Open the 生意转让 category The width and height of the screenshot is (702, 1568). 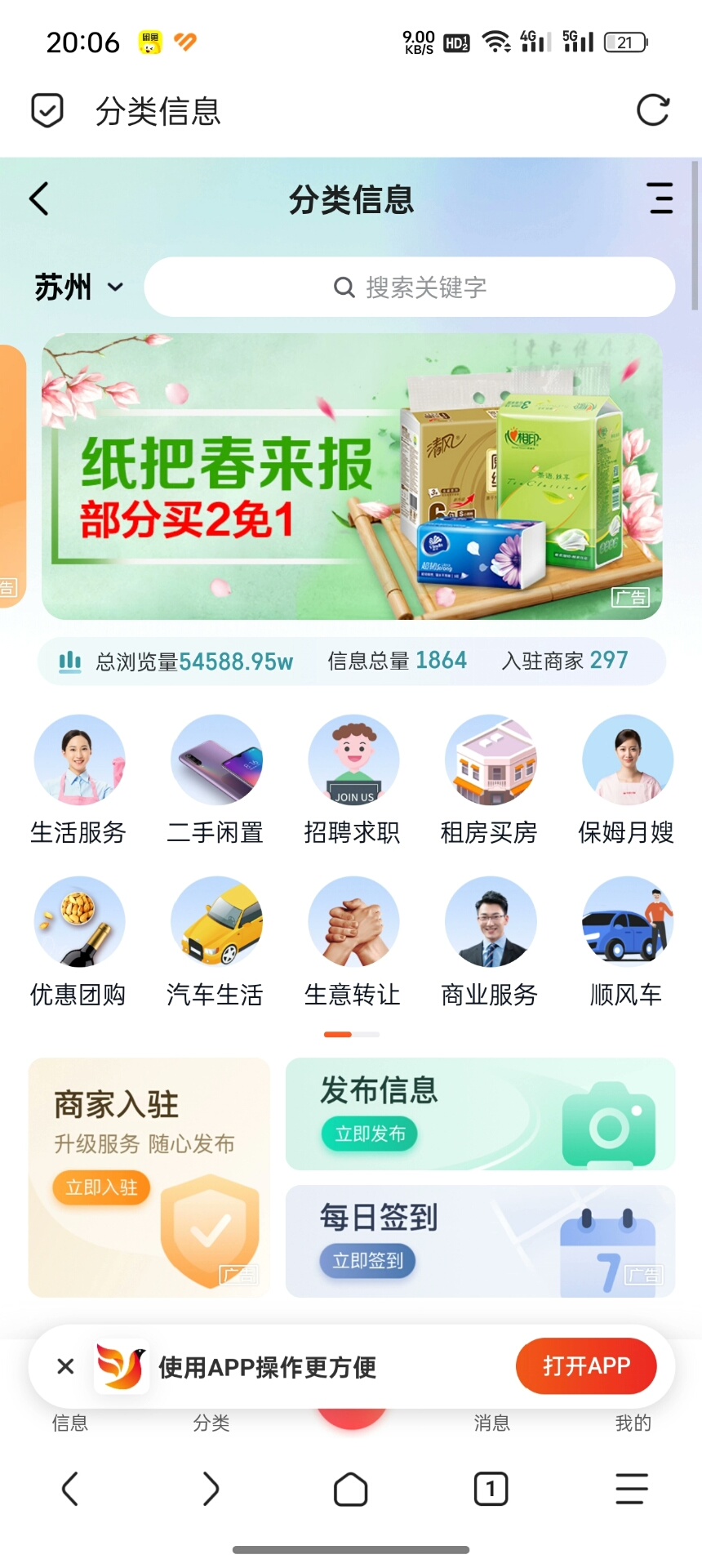click(353, 941)
